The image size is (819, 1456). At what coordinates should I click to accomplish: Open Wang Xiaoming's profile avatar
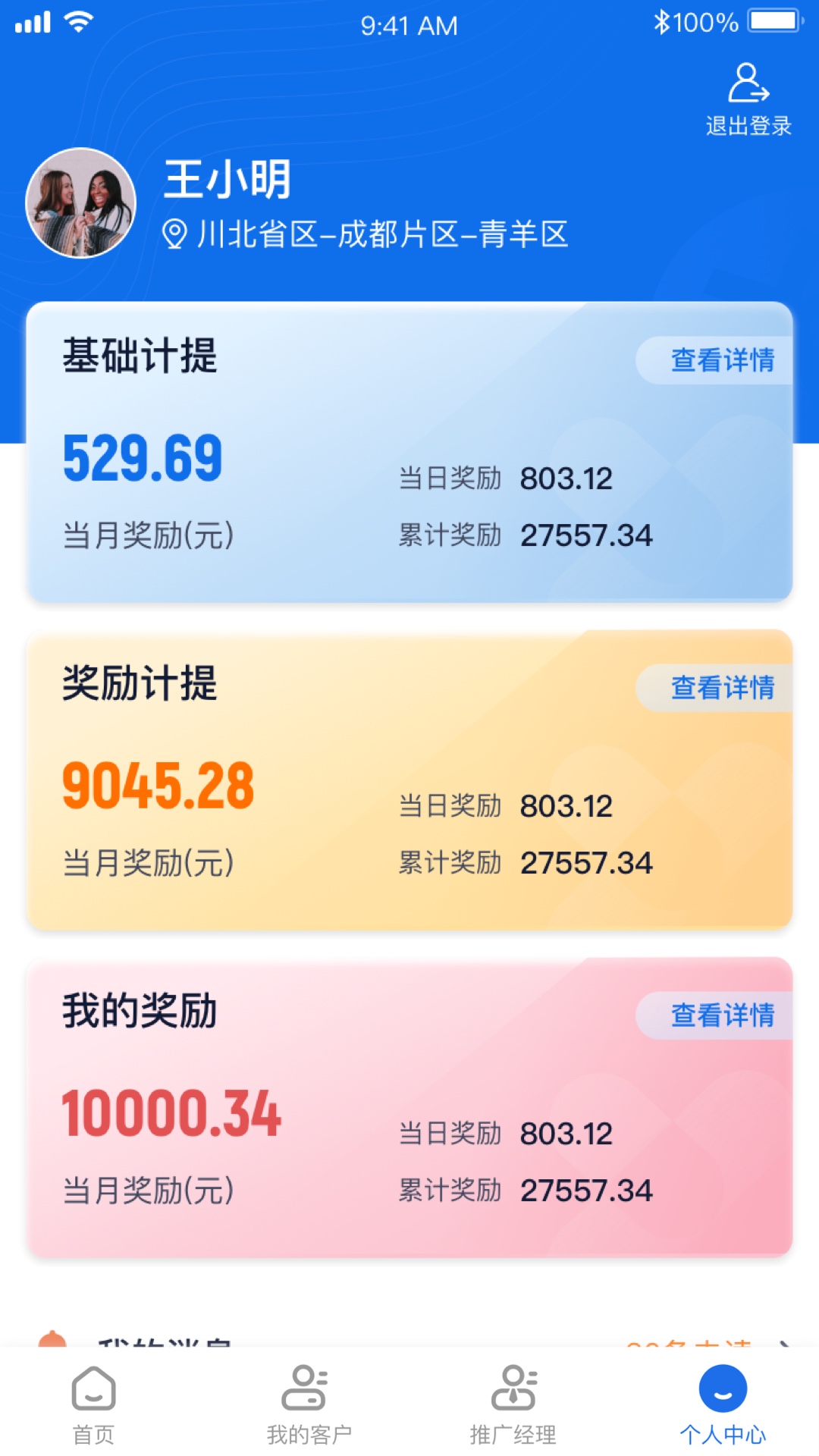(81, 203)
